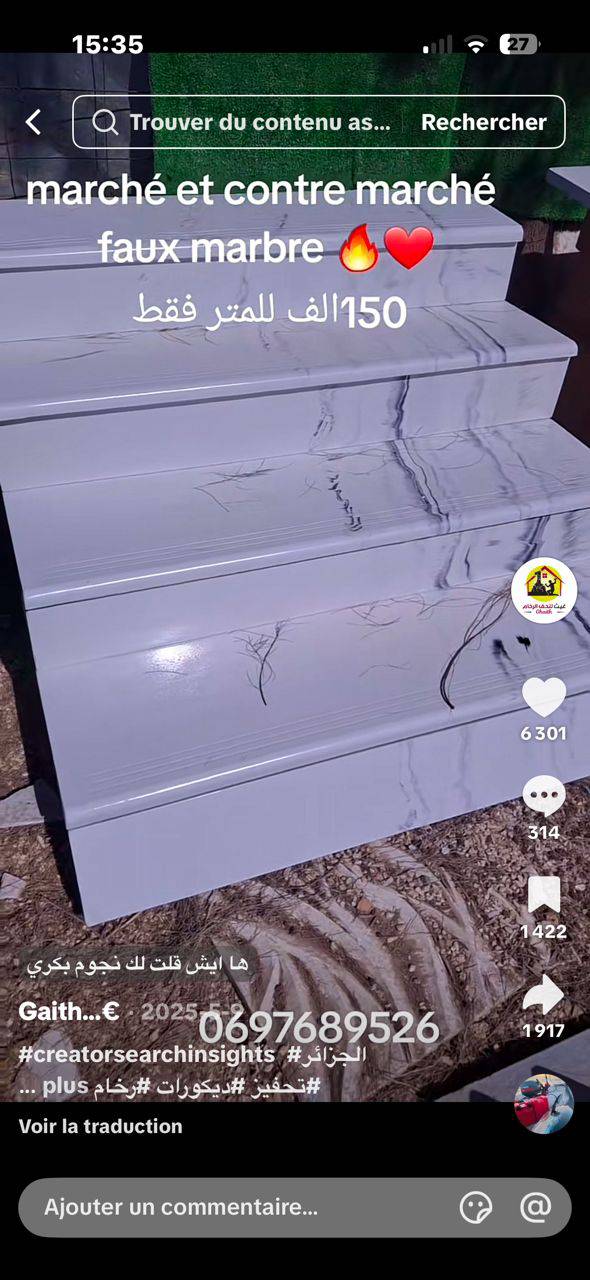Open the emoji picker in comment bar
Viewport: 590px width, 1280px height.
[x=476, y=1207]
